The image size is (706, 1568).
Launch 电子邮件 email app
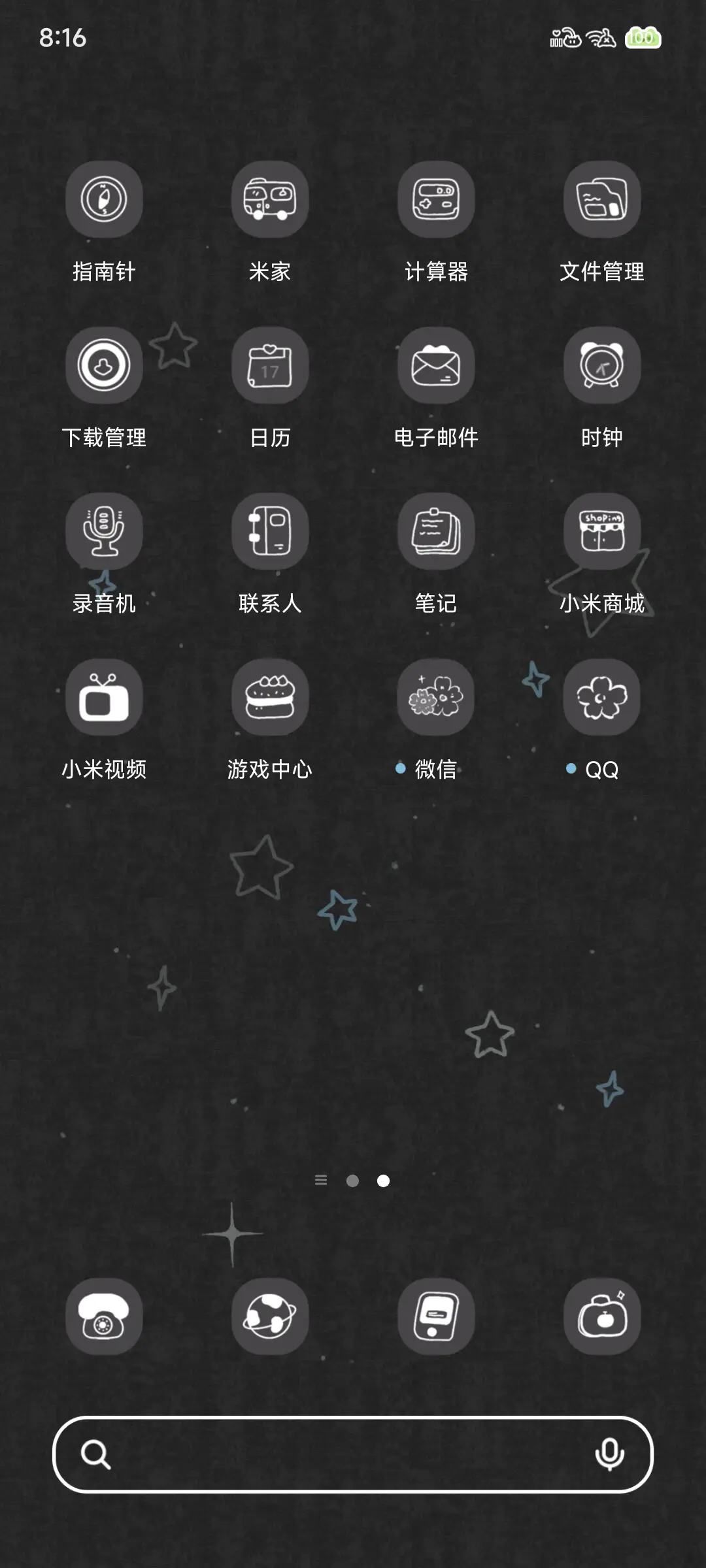pos(435,365)
